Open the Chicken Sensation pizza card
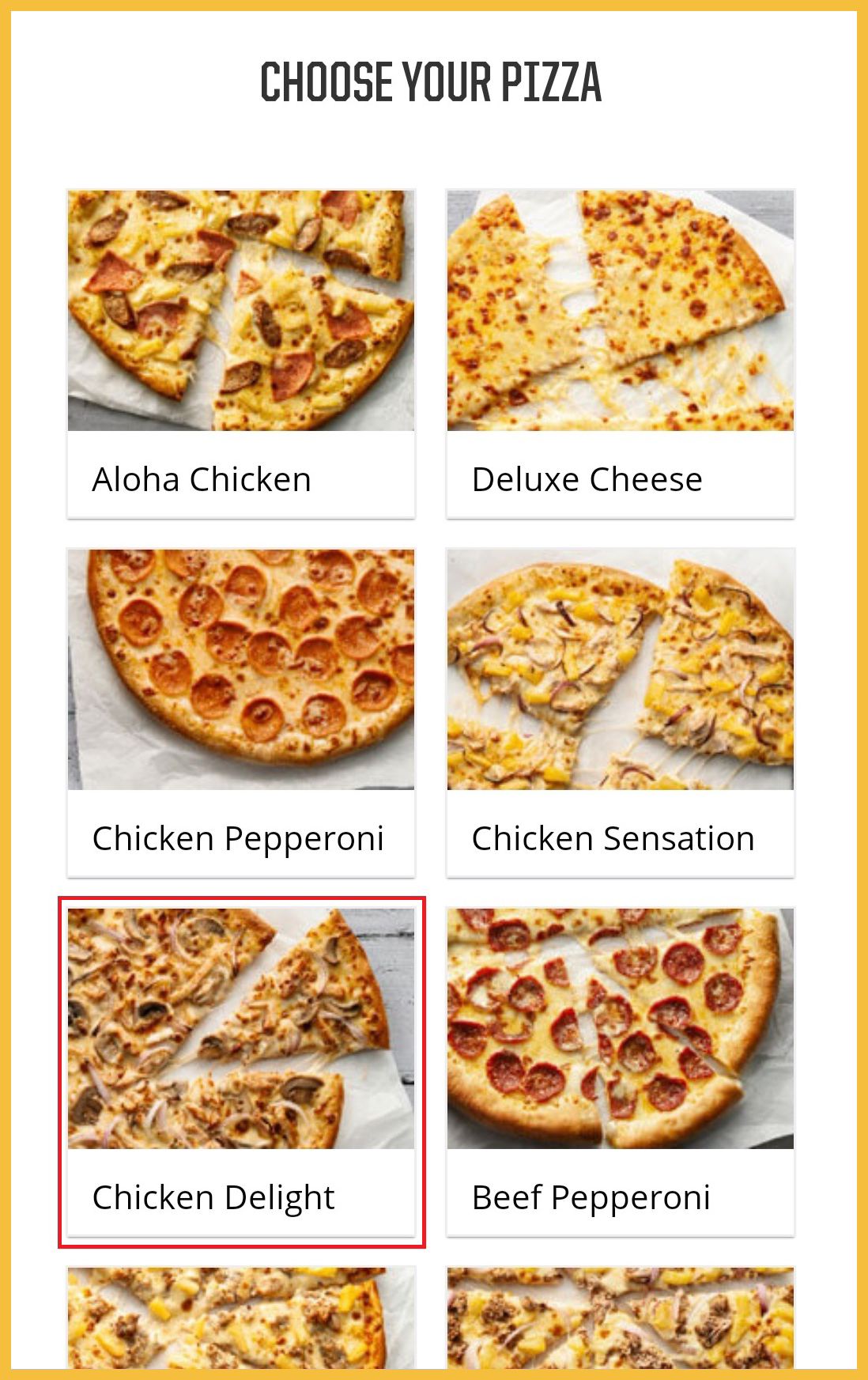 click(x=620, y=713)
